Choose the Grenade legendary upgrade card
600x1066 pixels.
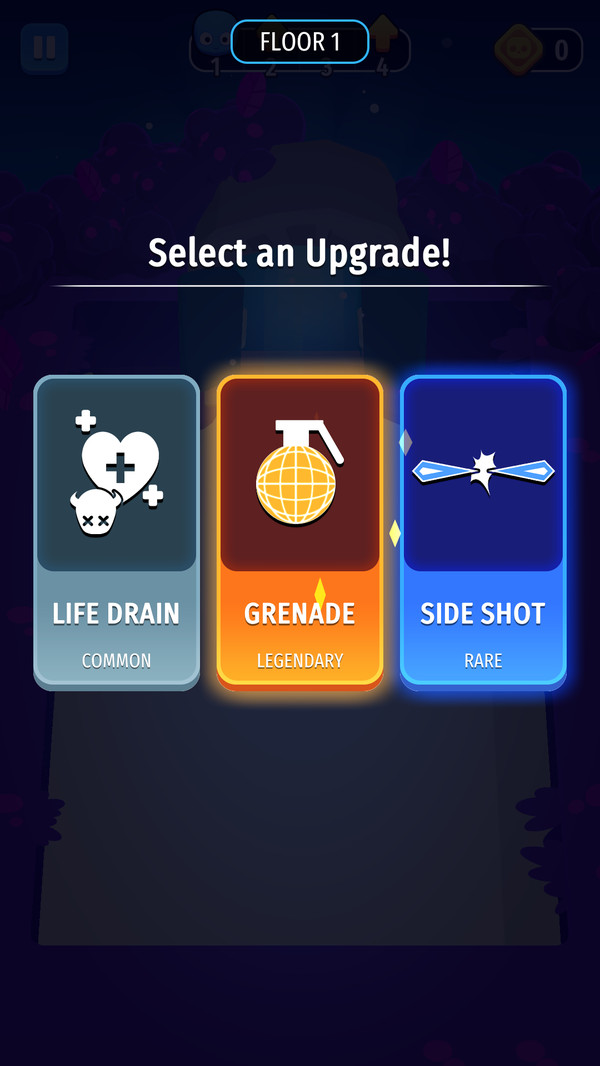coord(300,531)
